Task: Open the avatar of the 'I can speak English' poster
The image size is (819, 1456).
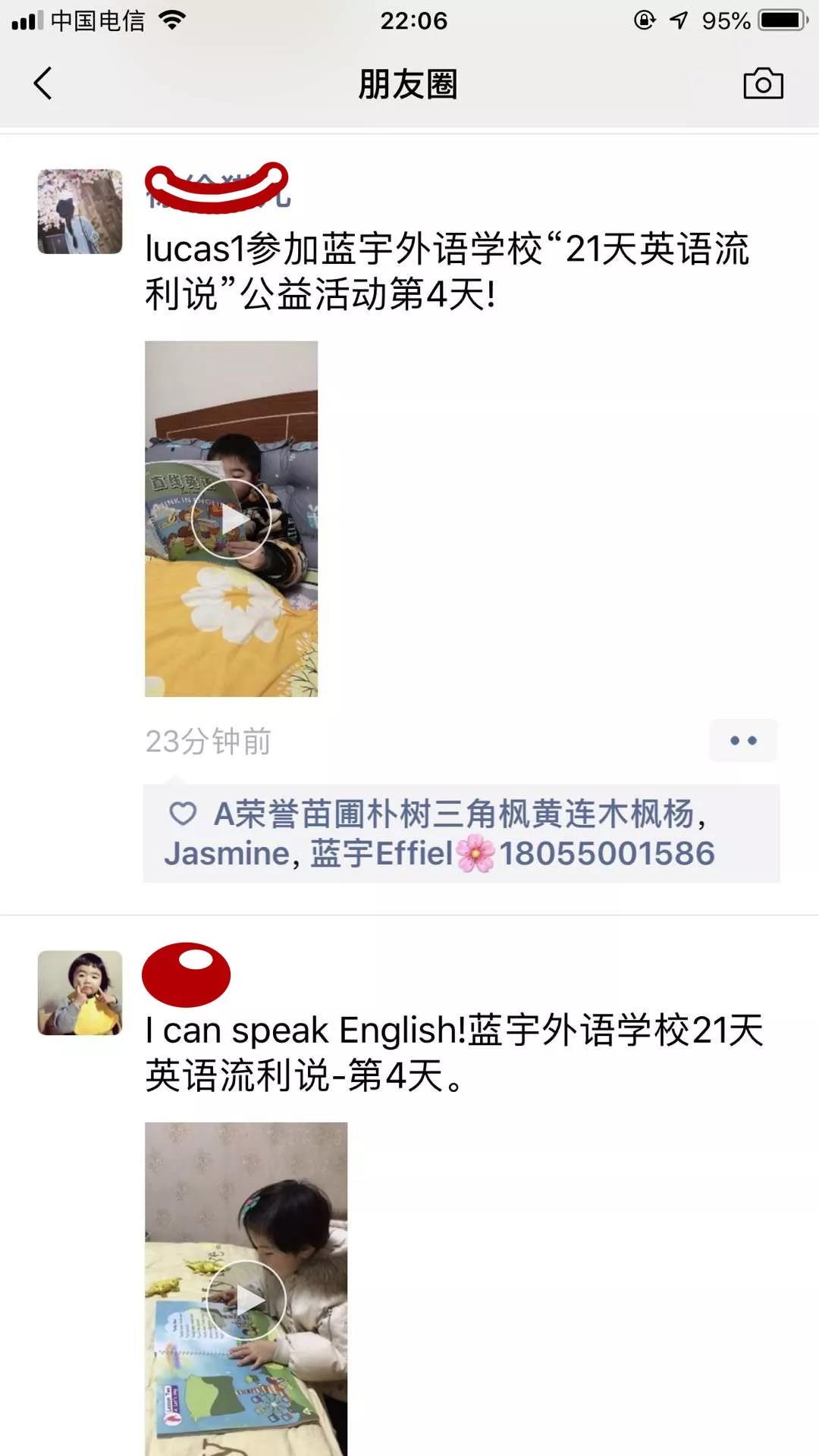Action: tap(80, 993)
